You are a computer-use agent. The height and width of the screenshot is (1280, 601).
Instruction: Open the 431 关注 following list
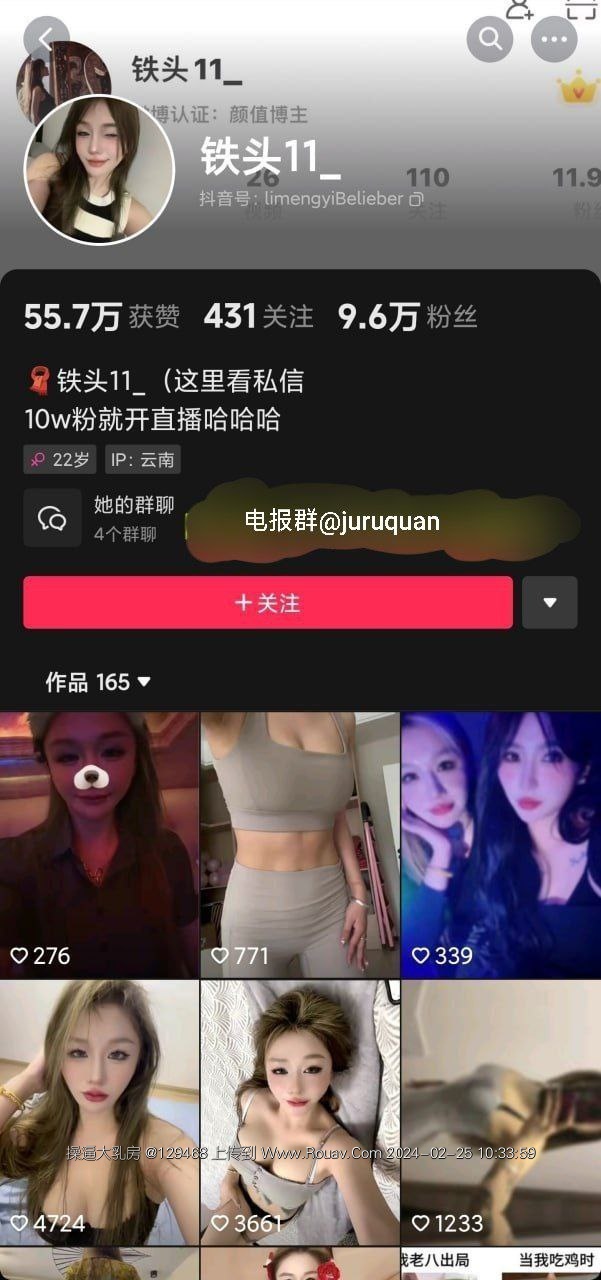(258, 317)
